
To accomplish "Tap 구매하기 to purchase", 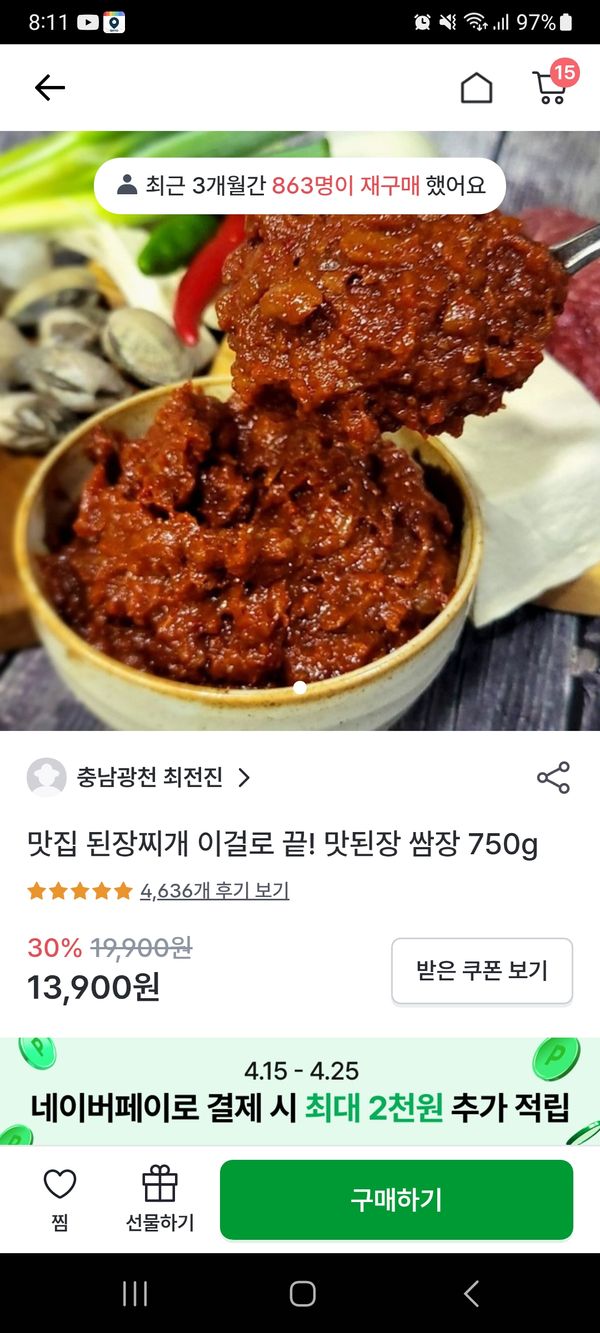I will (x=396, y=1199).
